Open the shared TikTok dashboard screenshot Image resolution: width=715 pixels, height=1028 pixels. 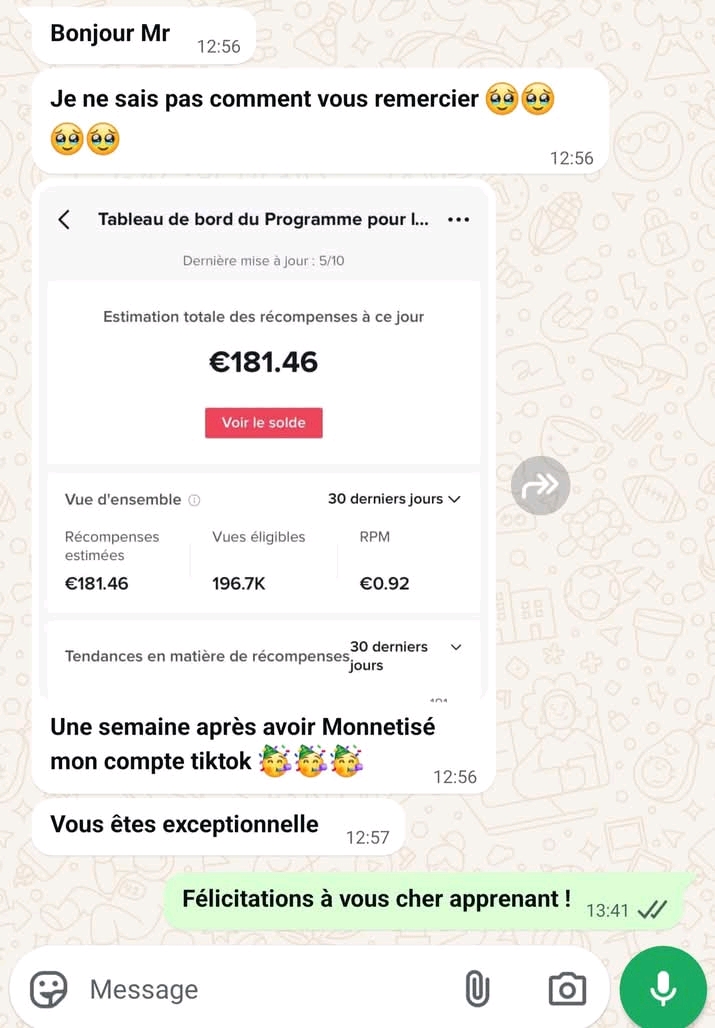(x=264, y=440)
